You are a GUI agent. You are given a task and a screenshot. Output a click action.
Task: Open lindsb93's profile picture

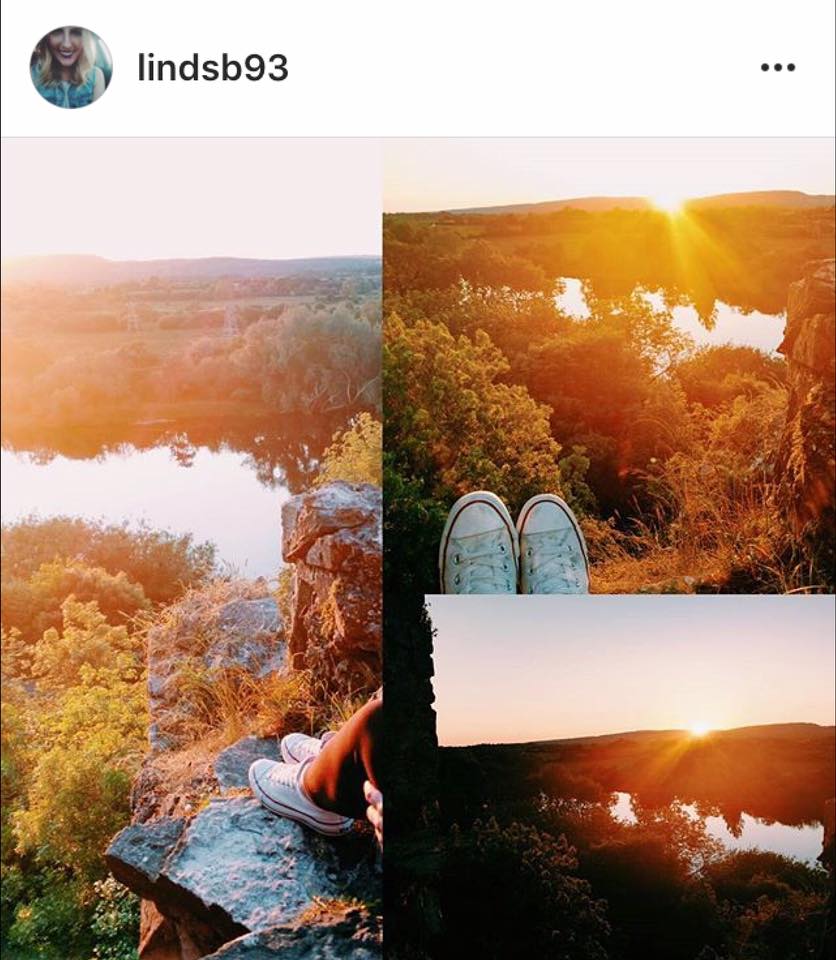click(71, 67)
